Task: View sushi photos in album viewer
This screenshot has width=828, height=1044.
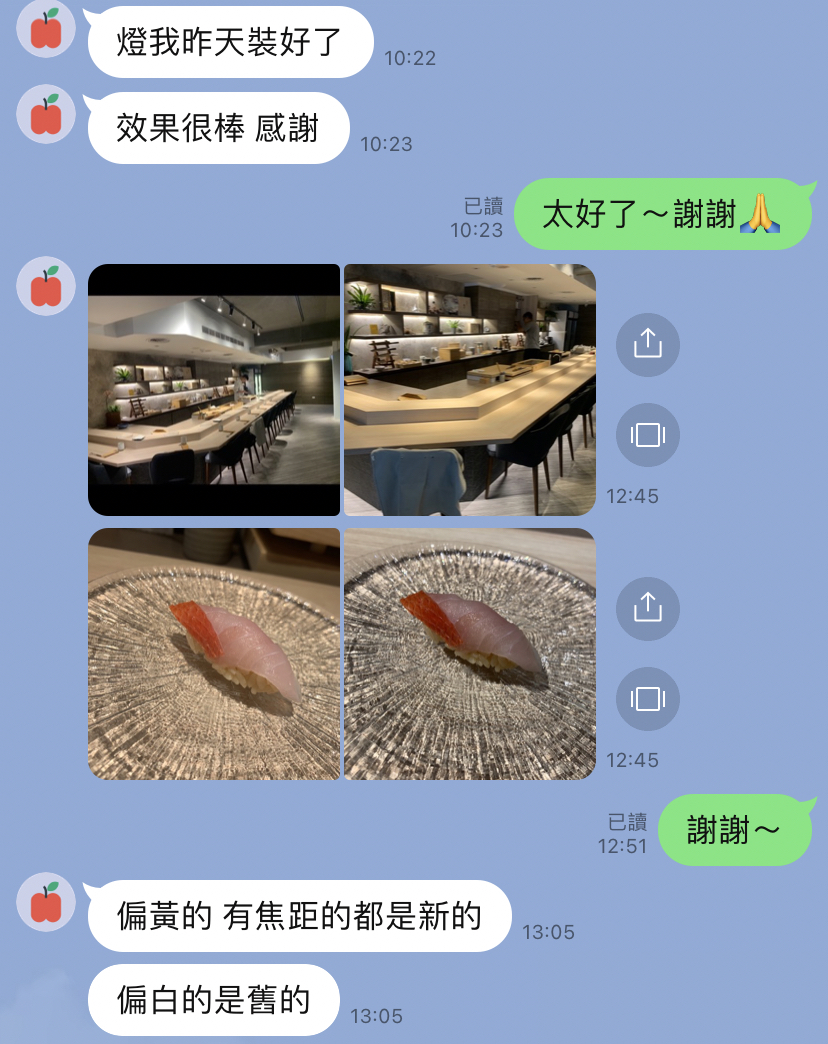Action: pyautogui.click(x=647, y=698)
